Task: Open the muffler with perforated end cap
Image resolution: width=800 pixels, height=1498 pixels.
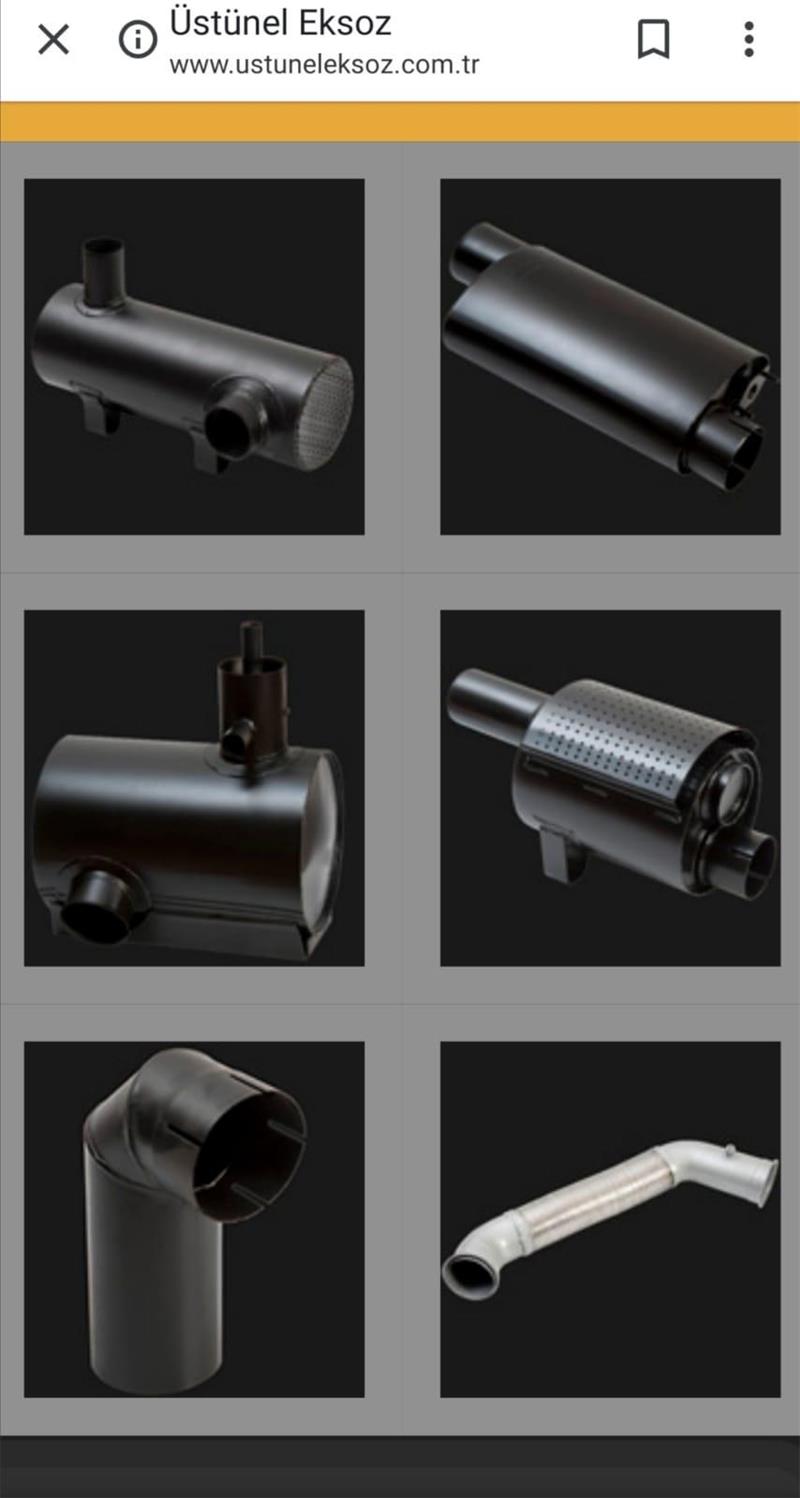Action: point(194,356)
